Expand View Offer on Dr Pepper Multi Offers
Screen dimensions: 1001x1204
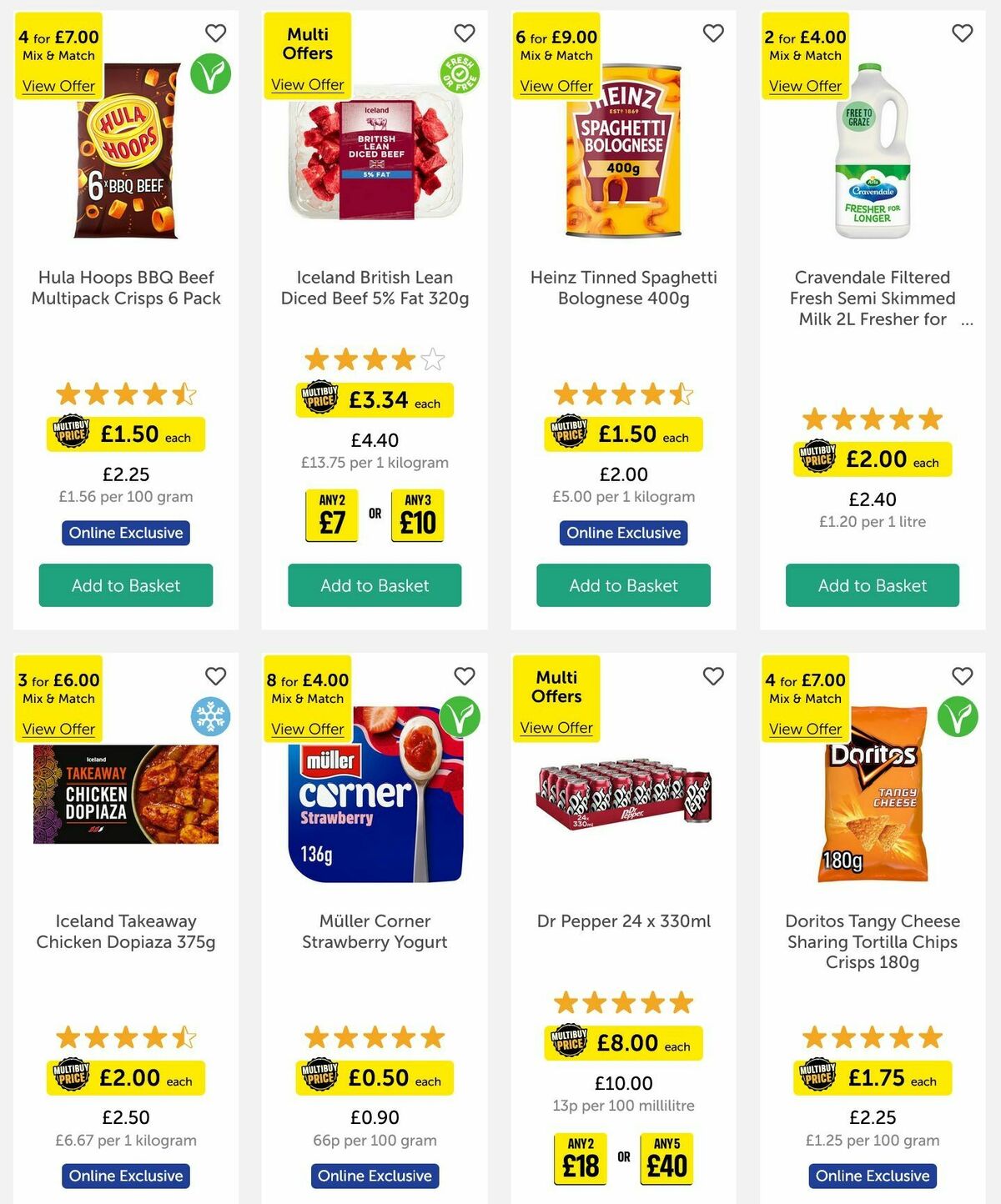(x=556, y=728)
